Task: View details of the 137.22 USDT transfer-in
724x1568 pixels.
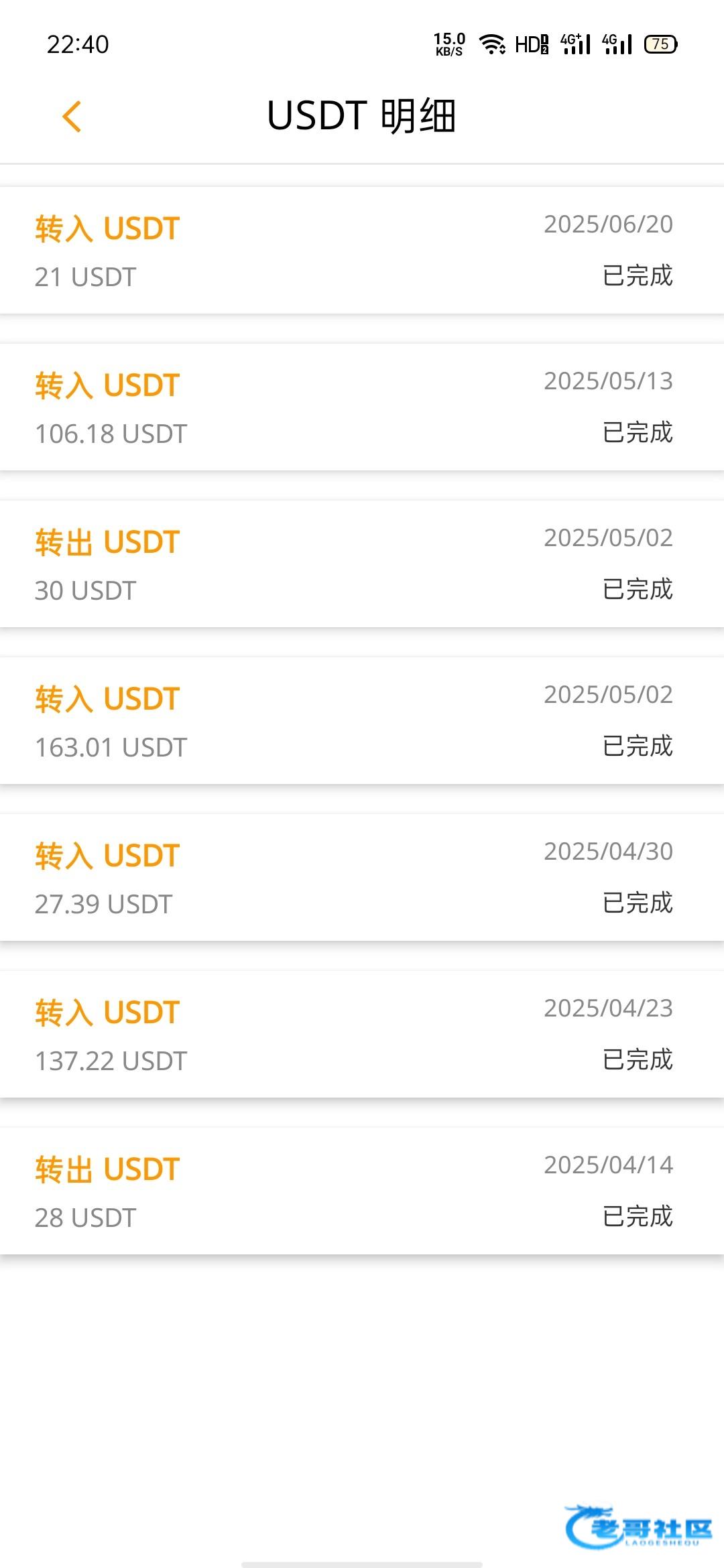Action: [362, 1035]
